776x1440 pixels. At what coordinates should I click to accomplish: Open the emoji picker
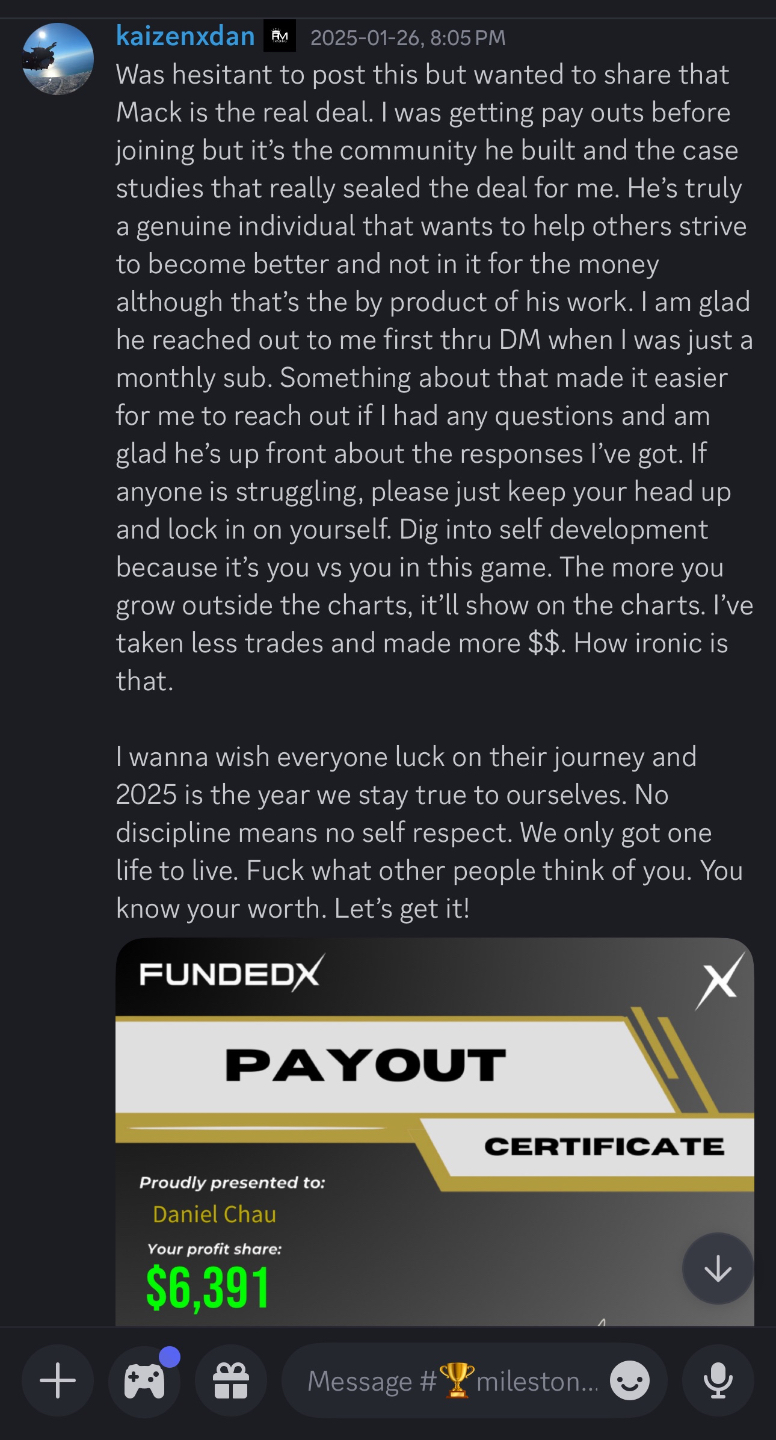pyautogui.click(x=630, y=1381)
